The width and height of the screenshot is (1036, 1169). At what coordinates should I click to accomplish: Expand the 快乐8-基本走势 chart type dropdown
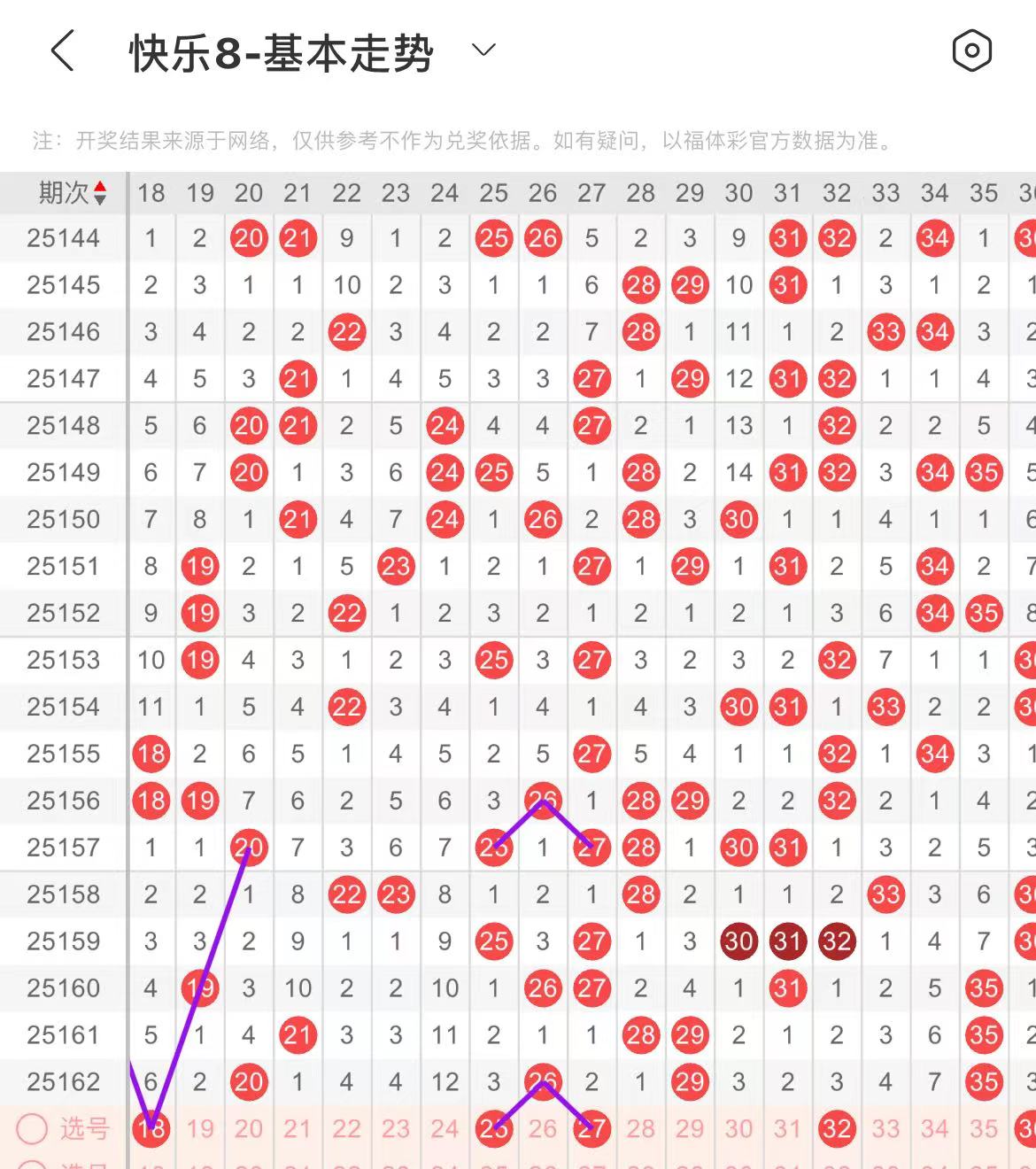click(x=483, y=50)
